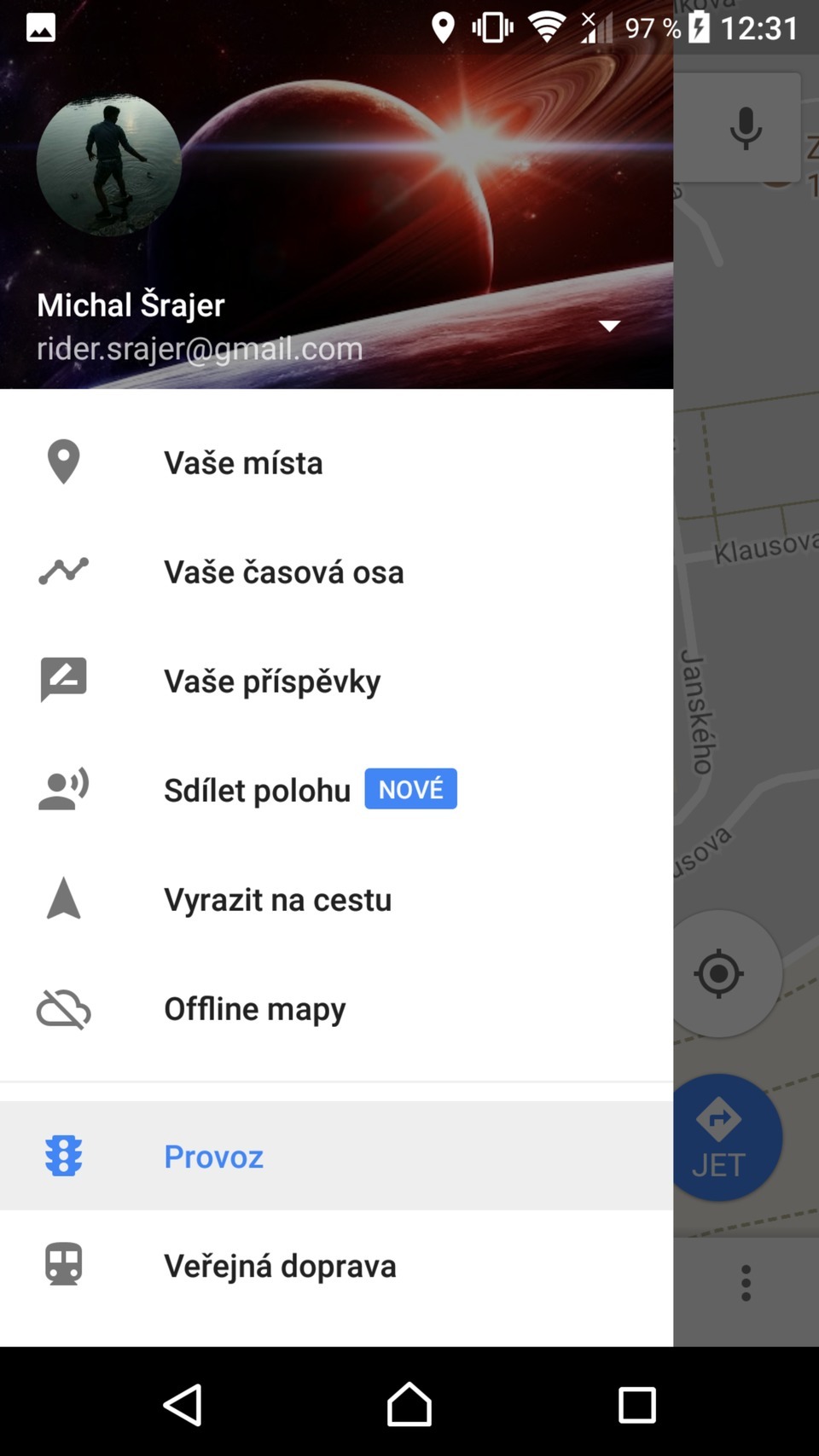Select the Offline mapy cloud icon
This screenshot has width=819, height=1456.
coord(62,1008)
